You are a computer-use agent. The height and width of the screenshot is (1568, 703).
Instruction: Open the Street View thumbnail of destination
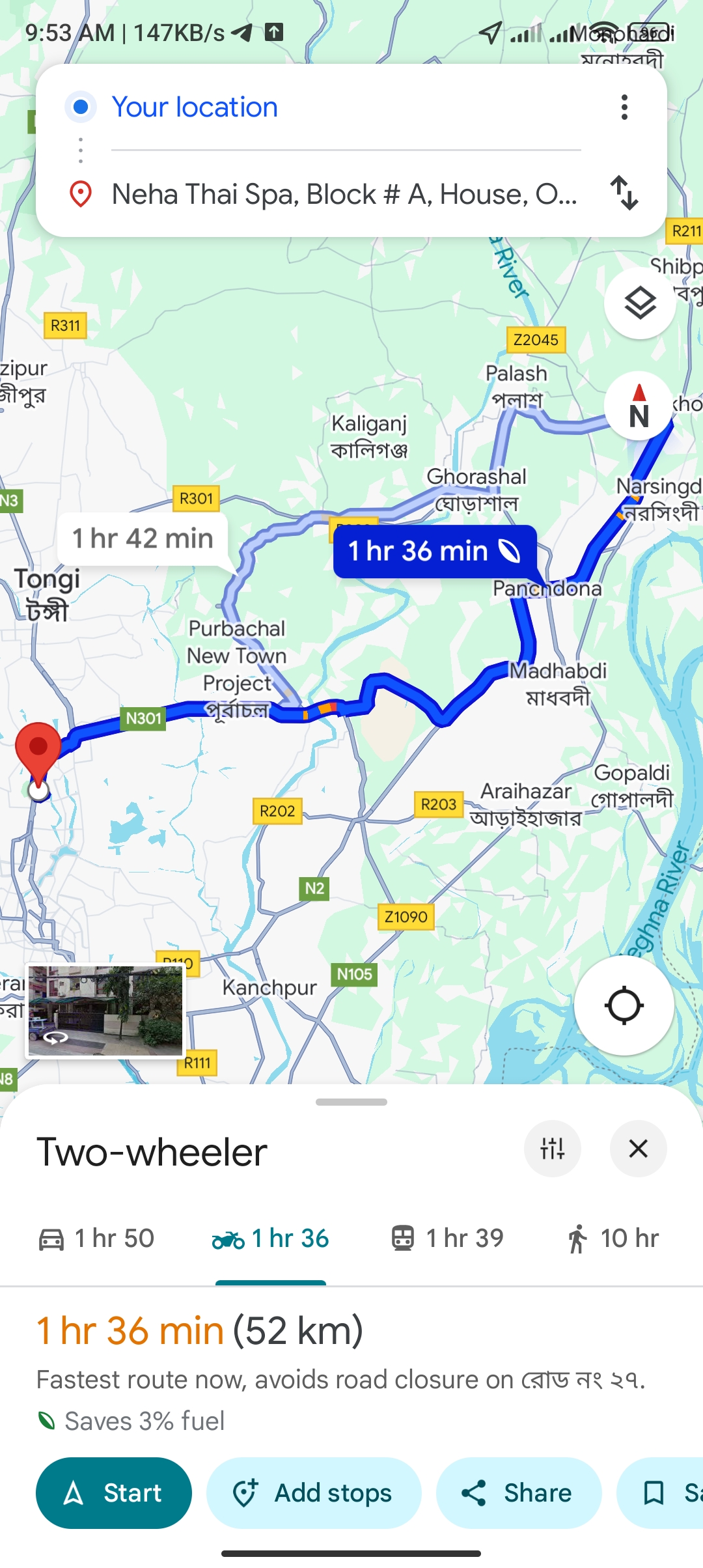105,1011
